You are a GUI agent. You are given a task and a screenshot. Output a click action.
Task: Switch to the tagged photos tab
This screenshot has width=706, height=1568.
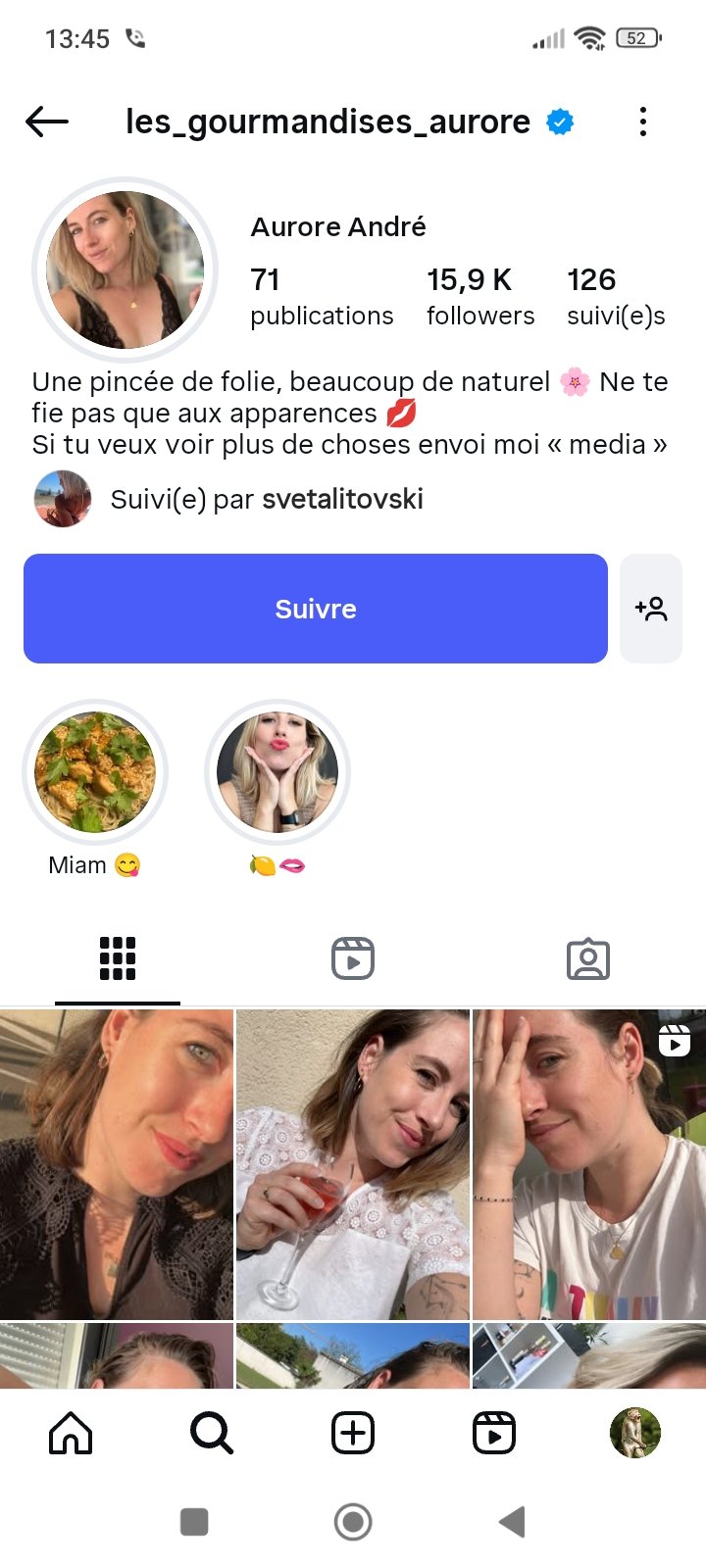(x=588, y=958)
